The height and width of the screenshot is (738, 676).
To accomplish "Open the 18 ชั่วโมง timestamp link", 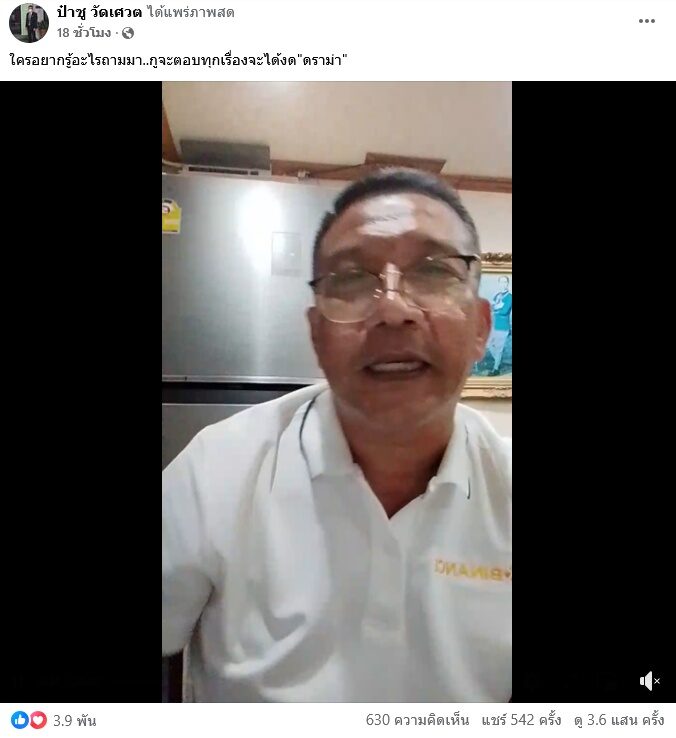I will coord(84,33).
